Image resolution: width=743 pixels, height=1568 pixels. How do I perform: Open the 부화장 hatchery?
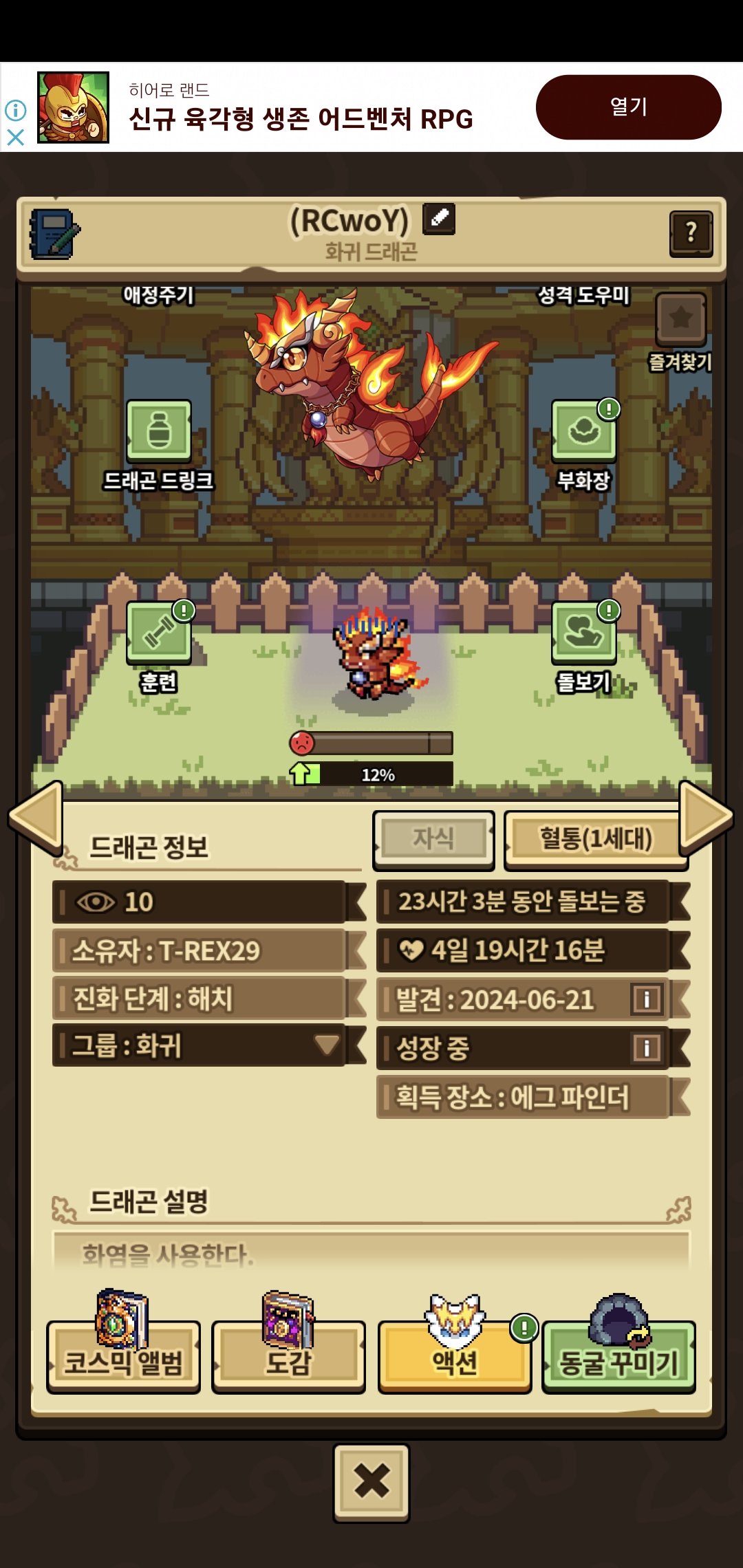(584, 431)
